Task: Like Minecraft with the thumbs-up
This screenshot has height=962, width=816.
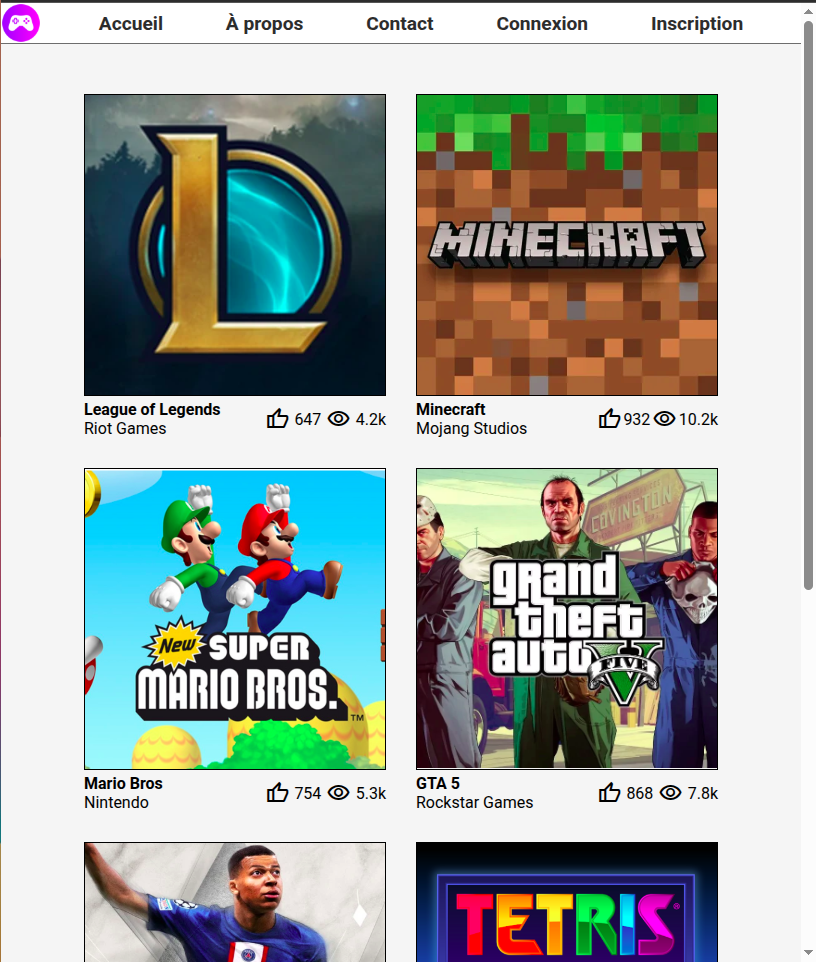Action: 609,419
